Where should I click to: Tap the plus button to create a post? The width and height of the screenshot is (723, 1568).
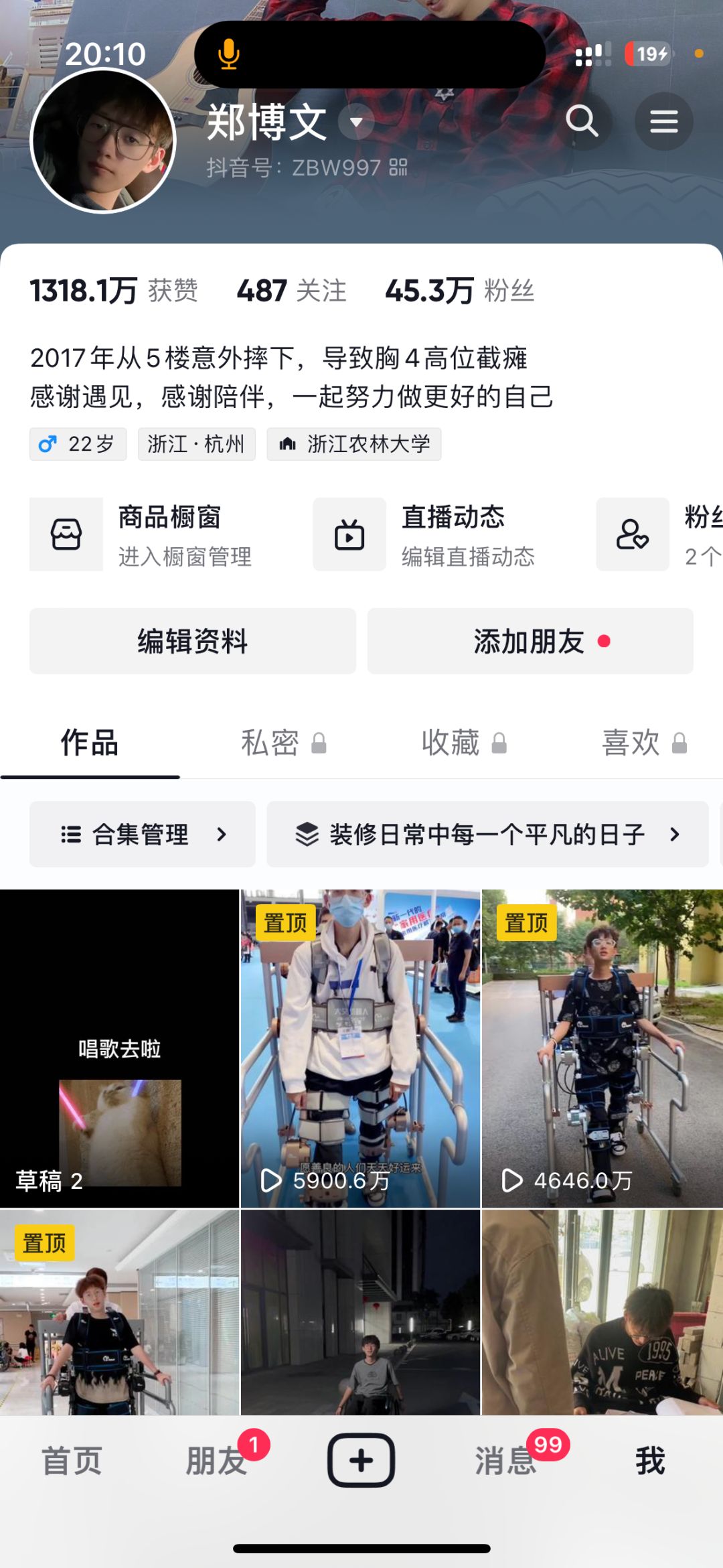[x=361, y=1460]
